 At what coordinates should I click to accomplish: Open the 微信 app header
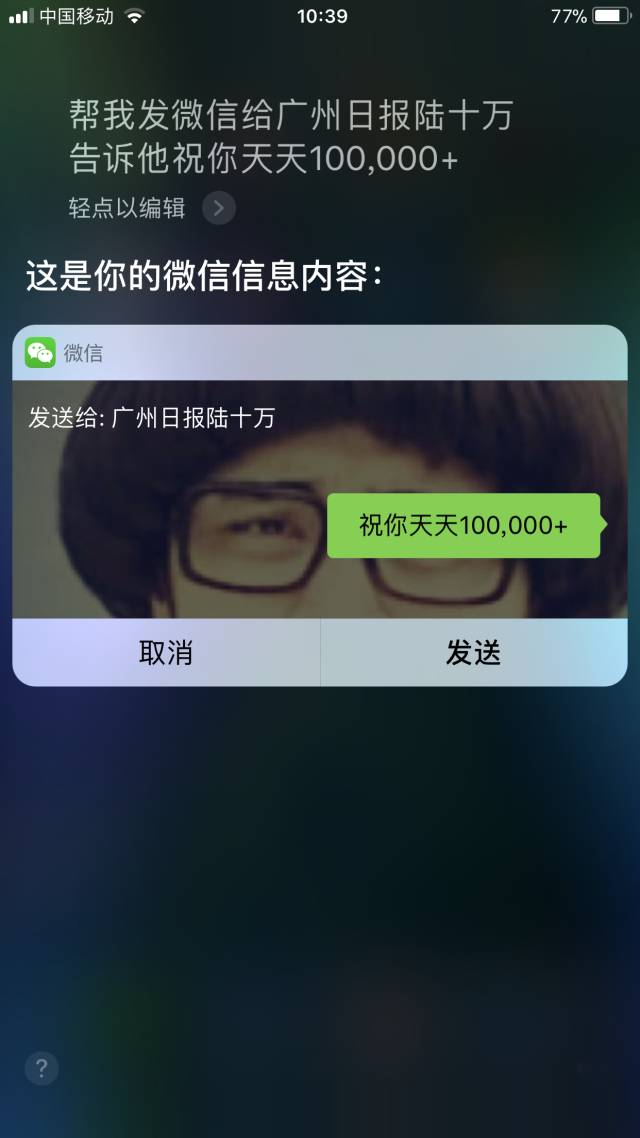coord(320,353)
